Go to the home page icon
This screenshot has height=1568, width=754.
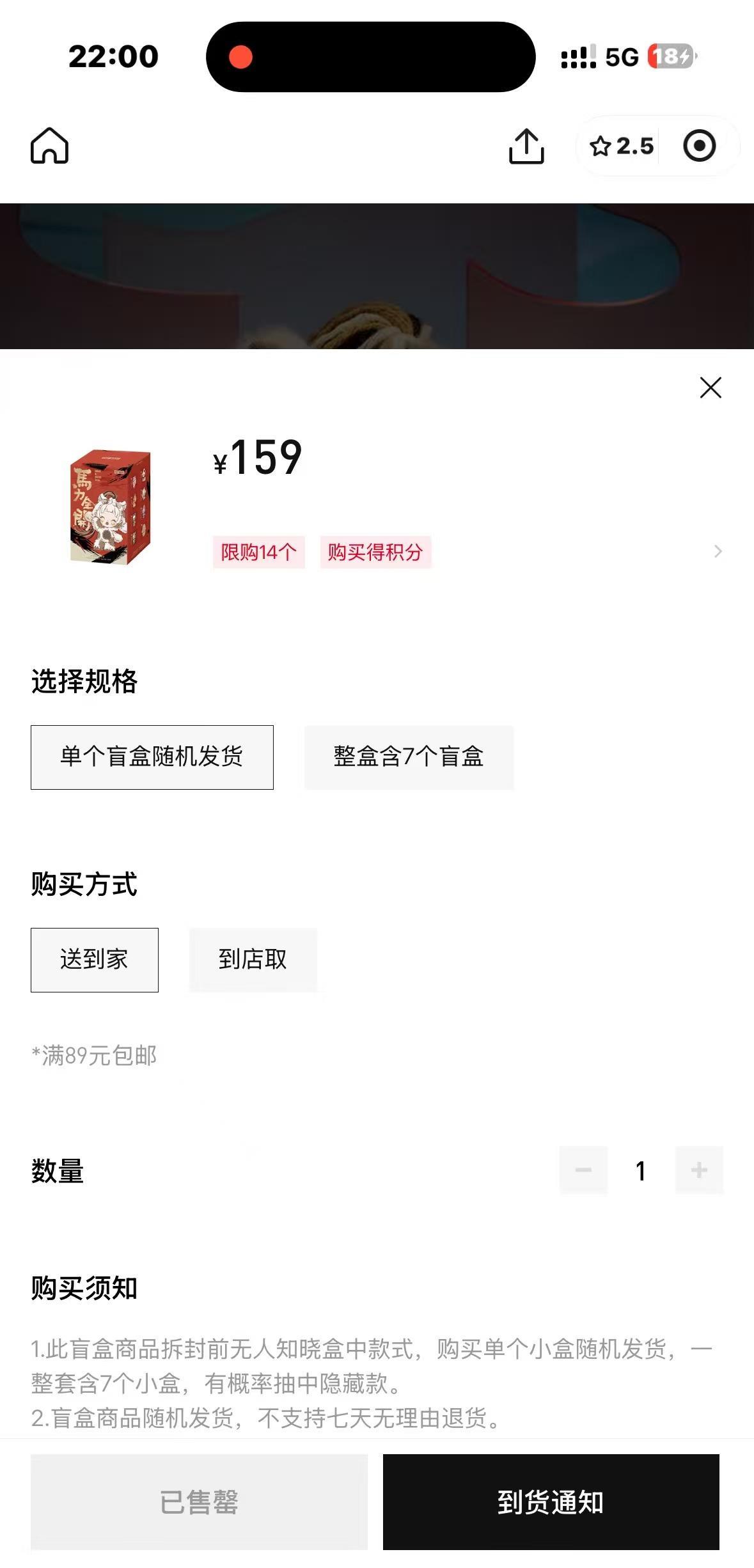(49, 146)
